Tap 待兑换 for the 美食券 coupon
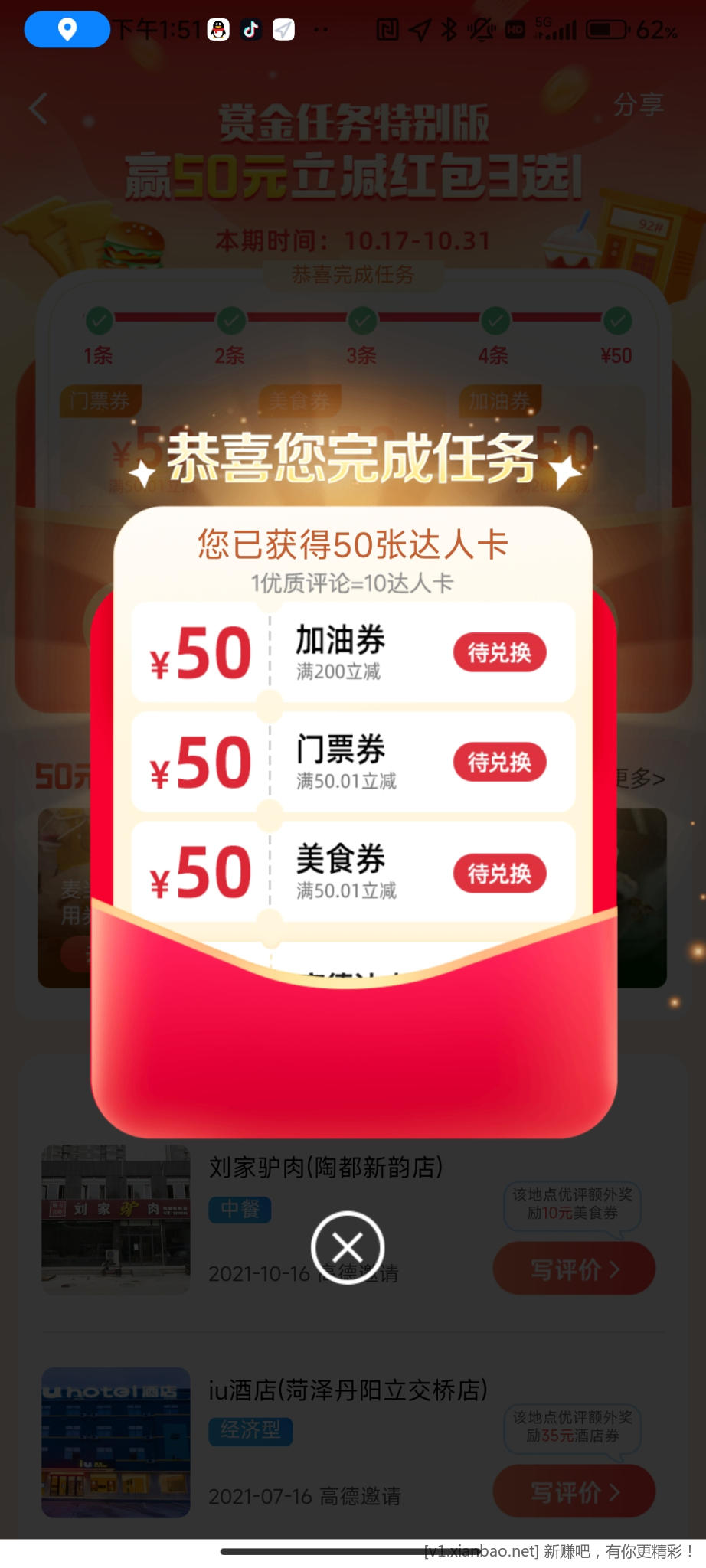The image size is (706, 1568). (499, 873)
